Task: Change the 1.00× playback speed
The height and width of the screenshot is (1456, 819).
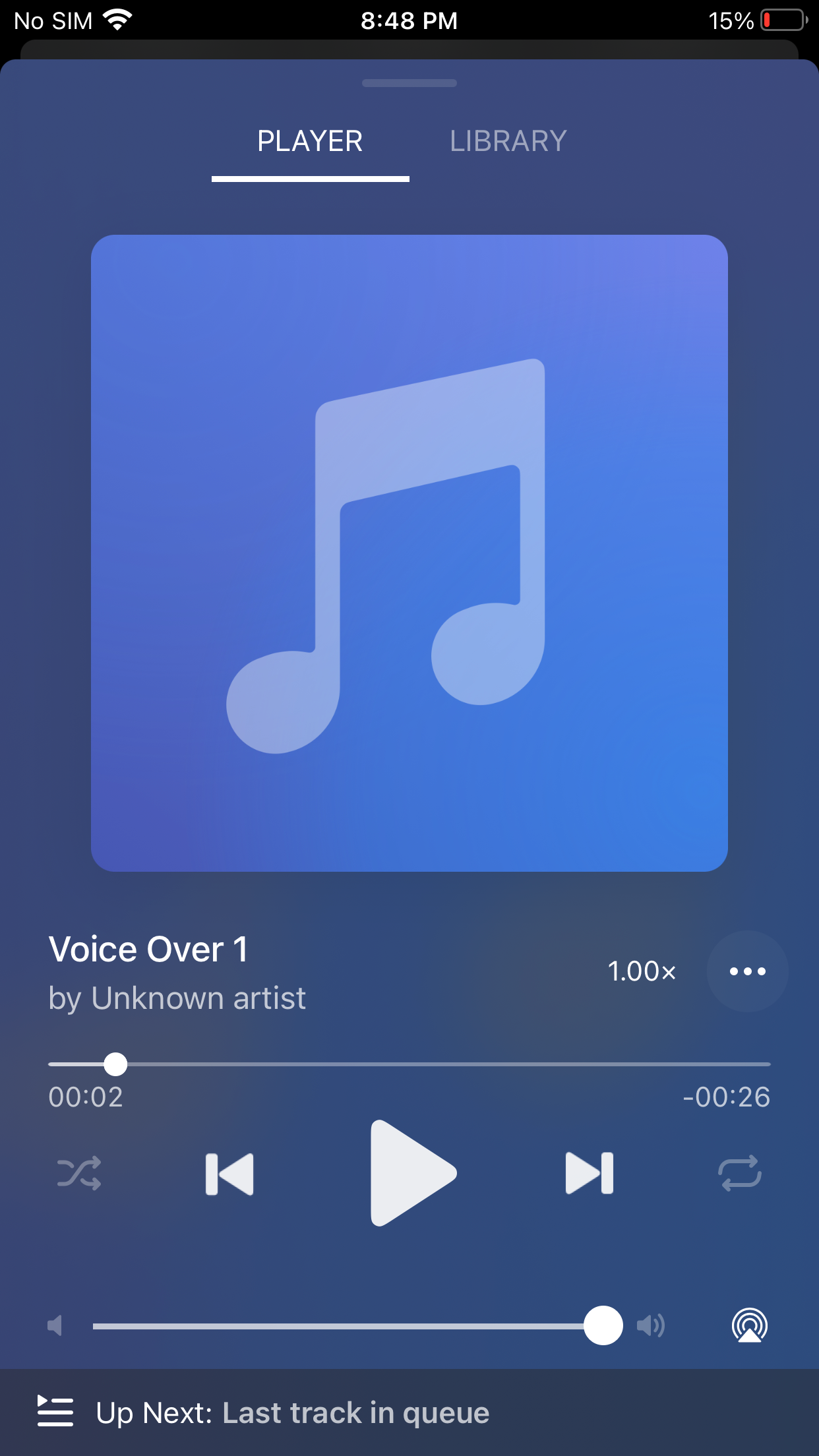Action: point(642,971)
